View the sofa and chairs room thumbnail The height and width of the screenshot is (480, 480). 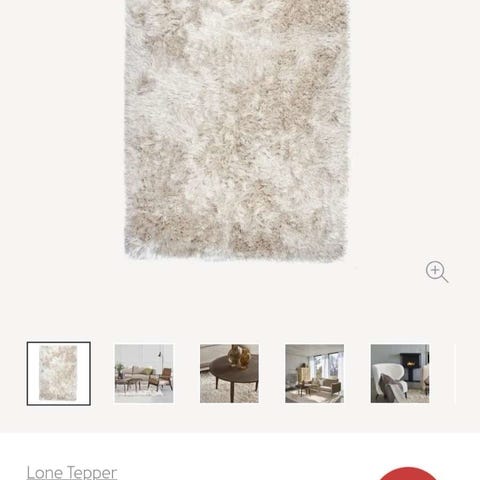tap(144, 373)
